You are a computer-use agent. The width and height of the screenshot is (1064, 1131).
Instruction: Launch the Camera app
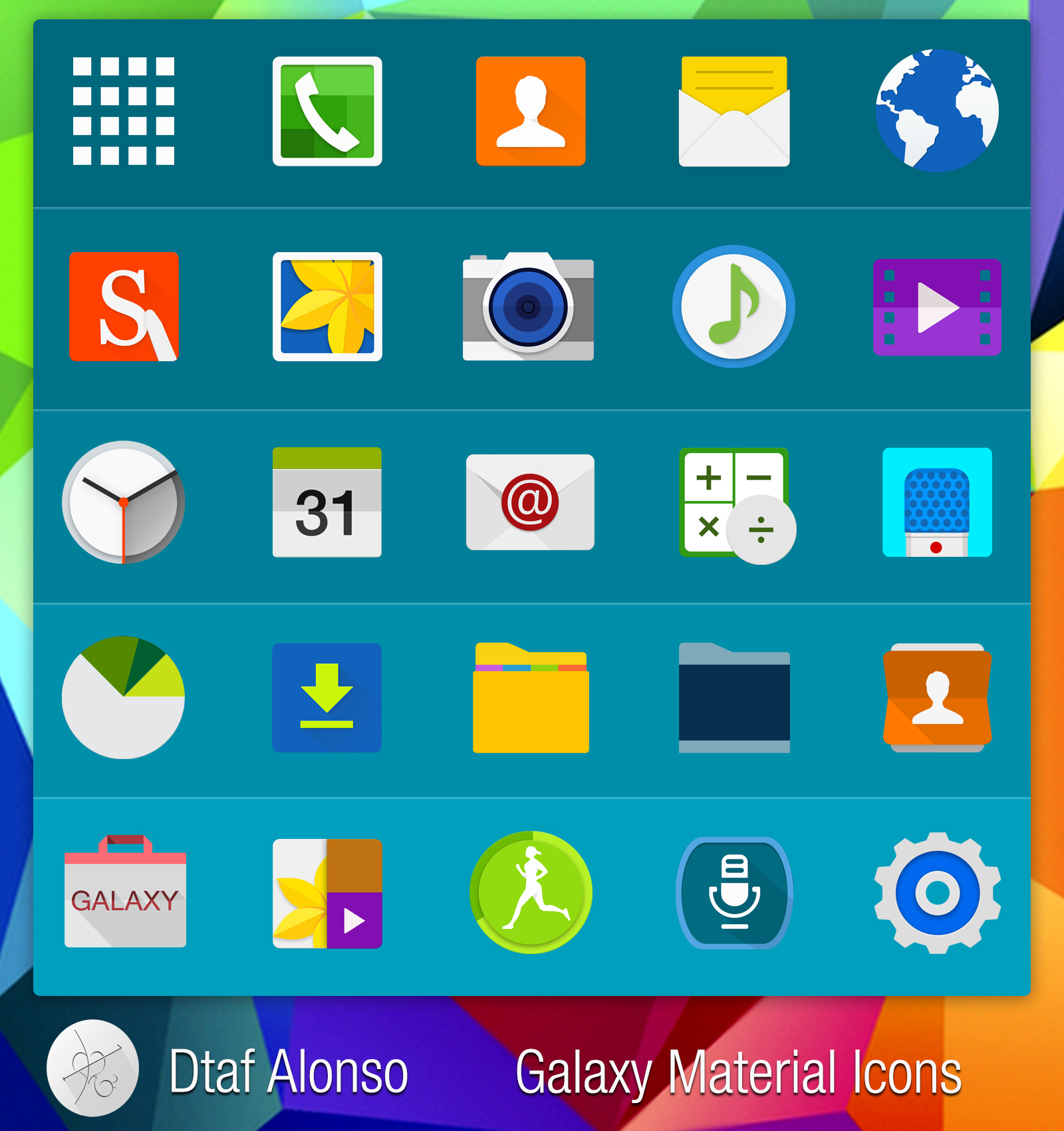pos(530,307)
